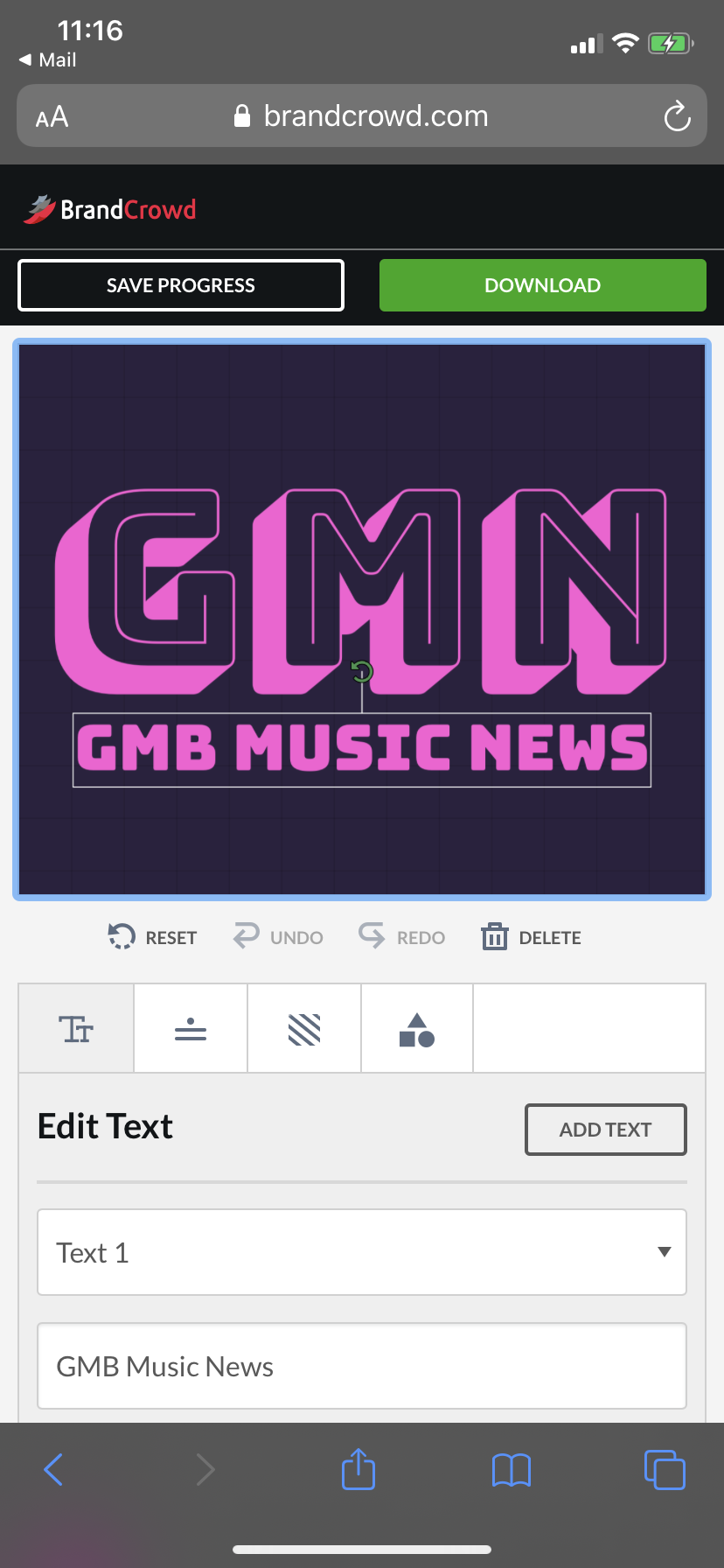Share the page from Safari toolbar
The height and width of the screenshot is (1568, 724).
pyautogui.click(x=359, y=1469)
